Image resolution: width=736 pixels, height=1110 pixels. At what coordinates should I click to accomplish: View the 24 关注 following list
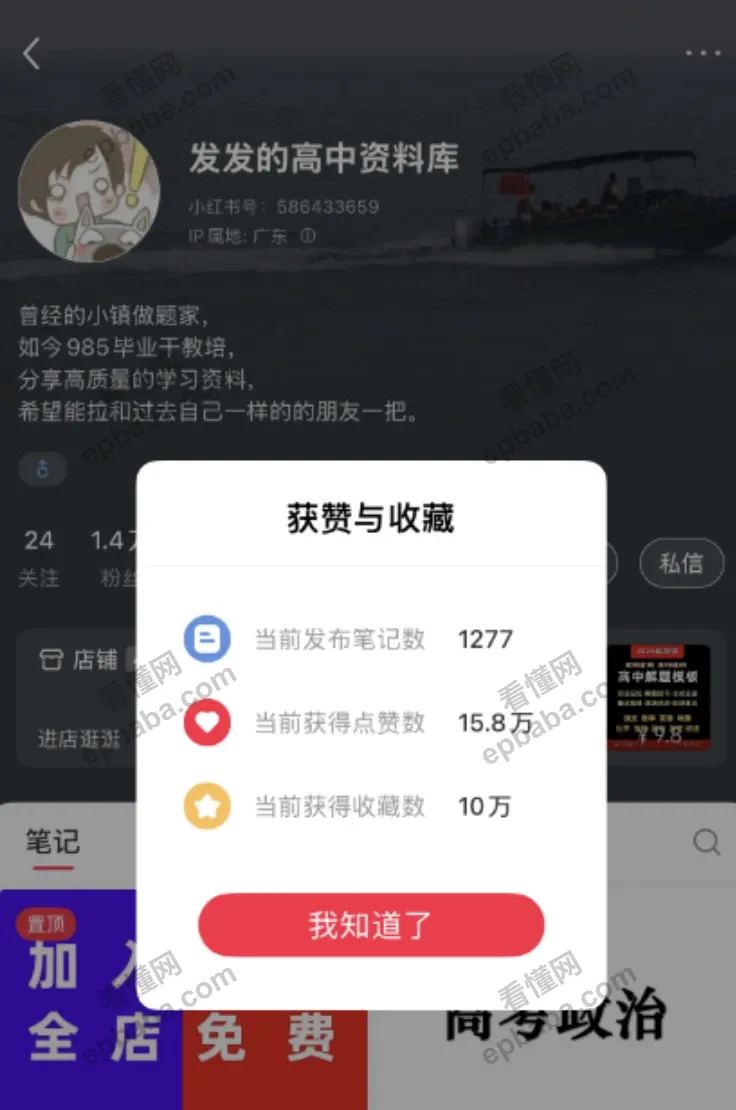(x=39, y=558)
